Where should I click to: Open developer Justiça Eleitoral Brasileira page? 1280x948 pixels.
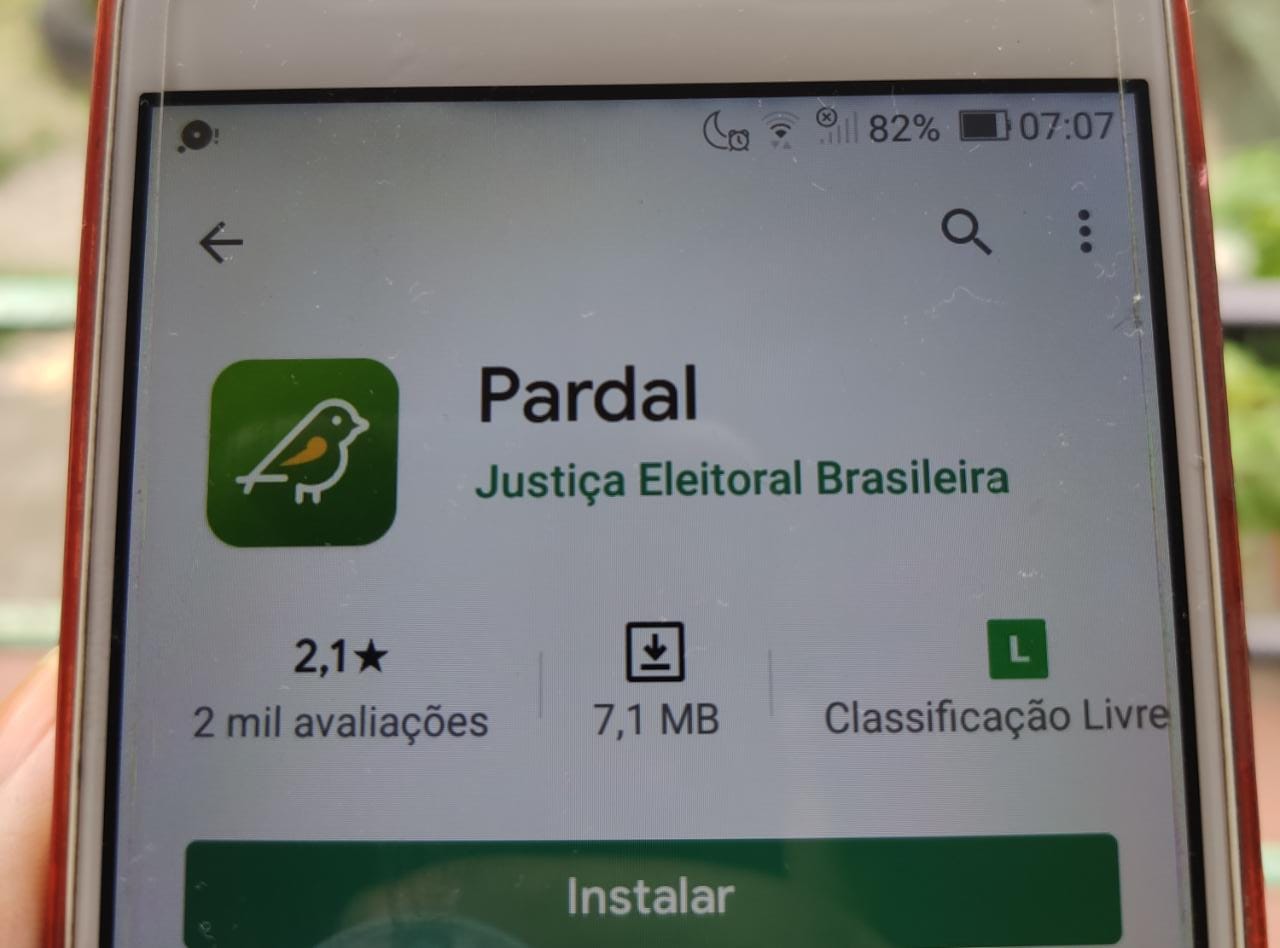coord(741,479)
